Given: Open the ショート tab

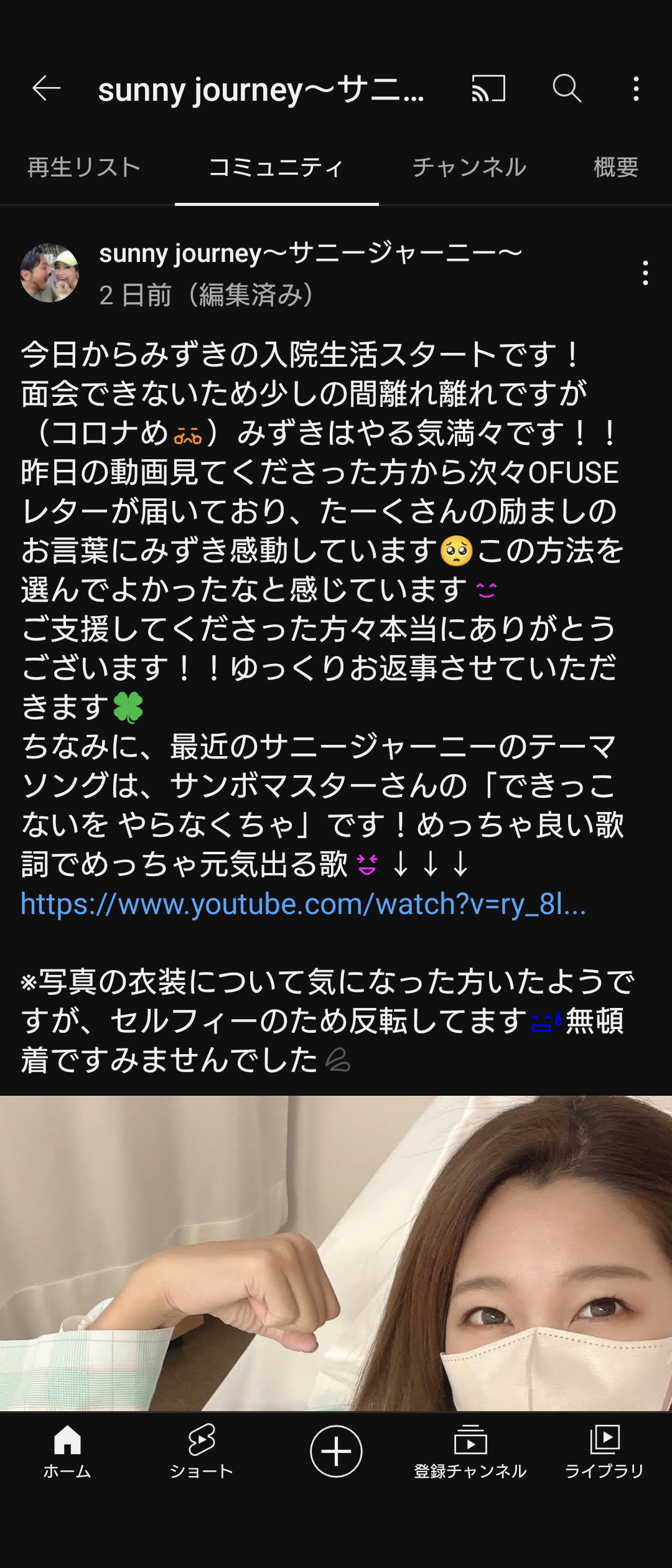Looking at the screenshot, I should [x=202, y=1452].
